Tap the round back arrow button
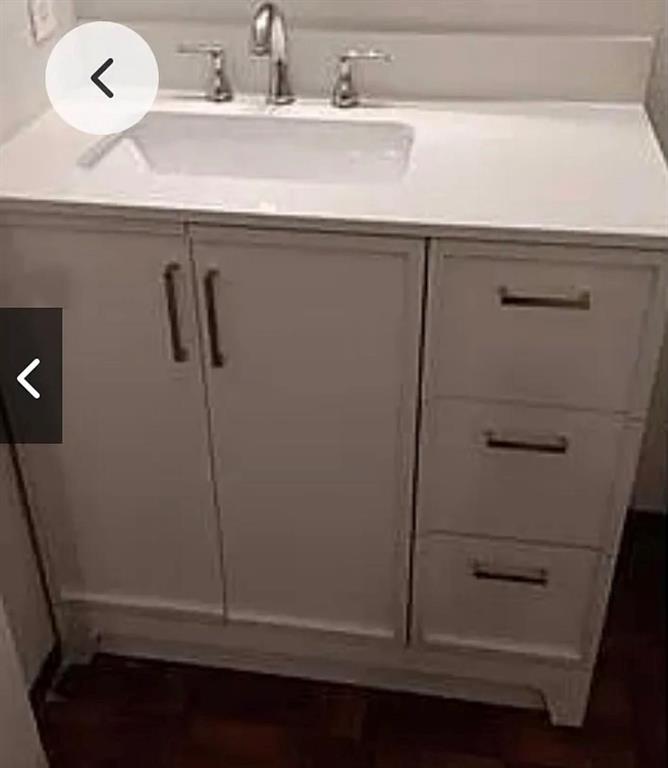This screenshot has height=768, width=668. pyautogui.click(x=102, y=78)
